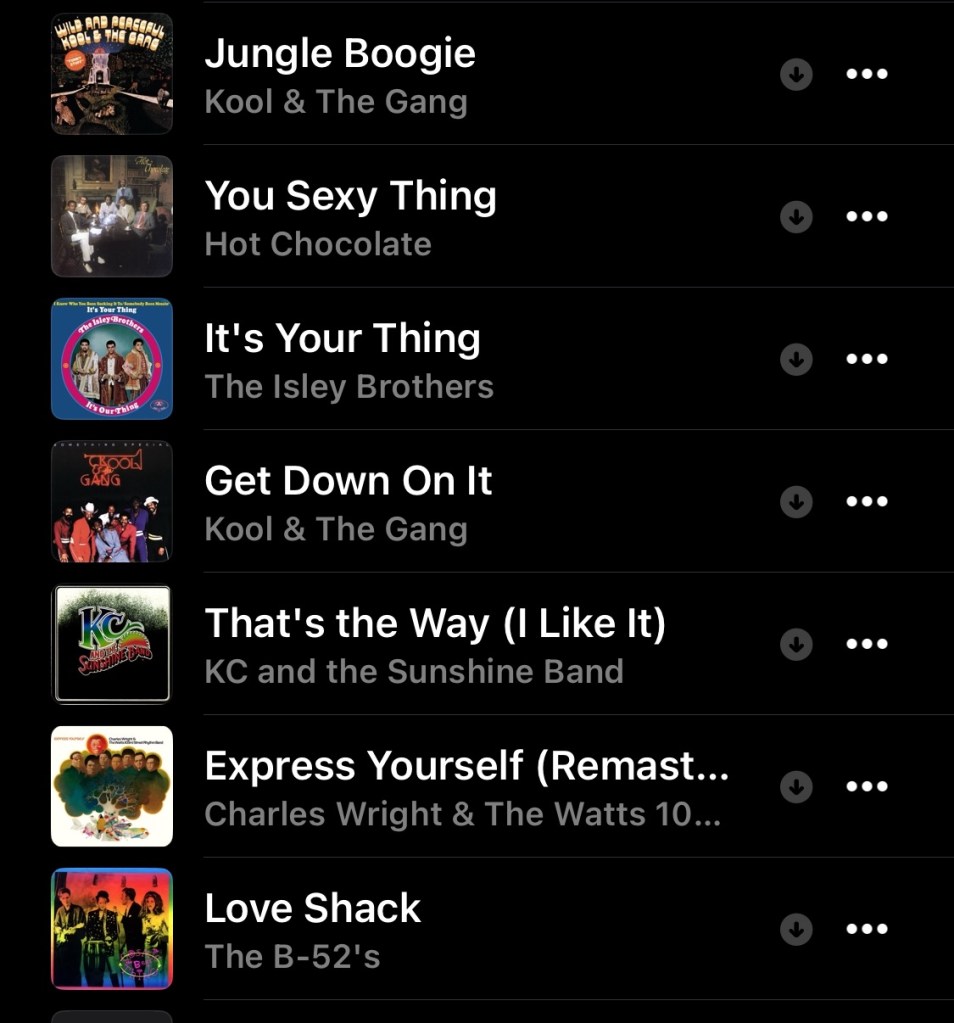Open more options for Get Down On It
The height and width of the screenshot is (1023, 954).
pos(867,502)
